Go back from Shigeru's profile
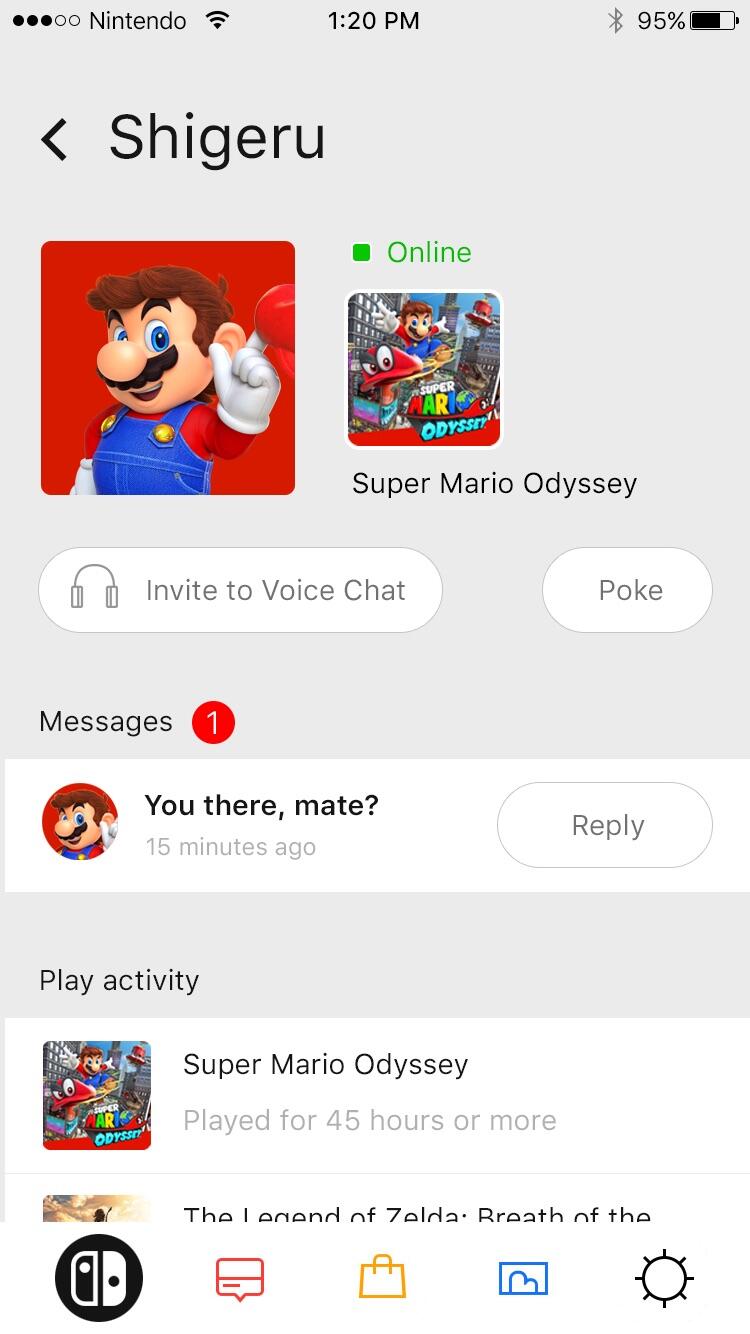 pos(55,139)
